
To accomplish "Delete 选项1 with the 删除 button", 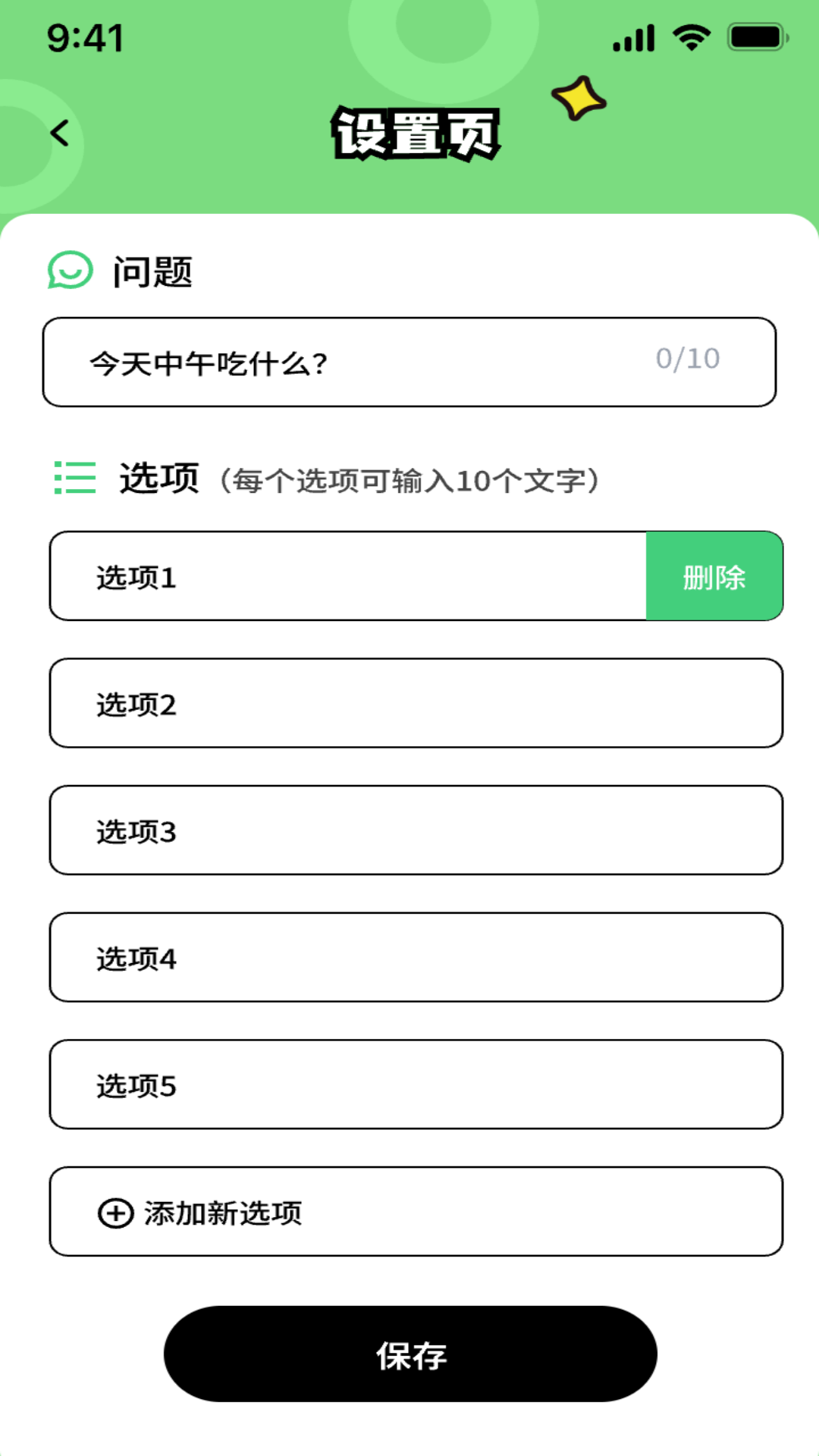I will click(714, 576).
